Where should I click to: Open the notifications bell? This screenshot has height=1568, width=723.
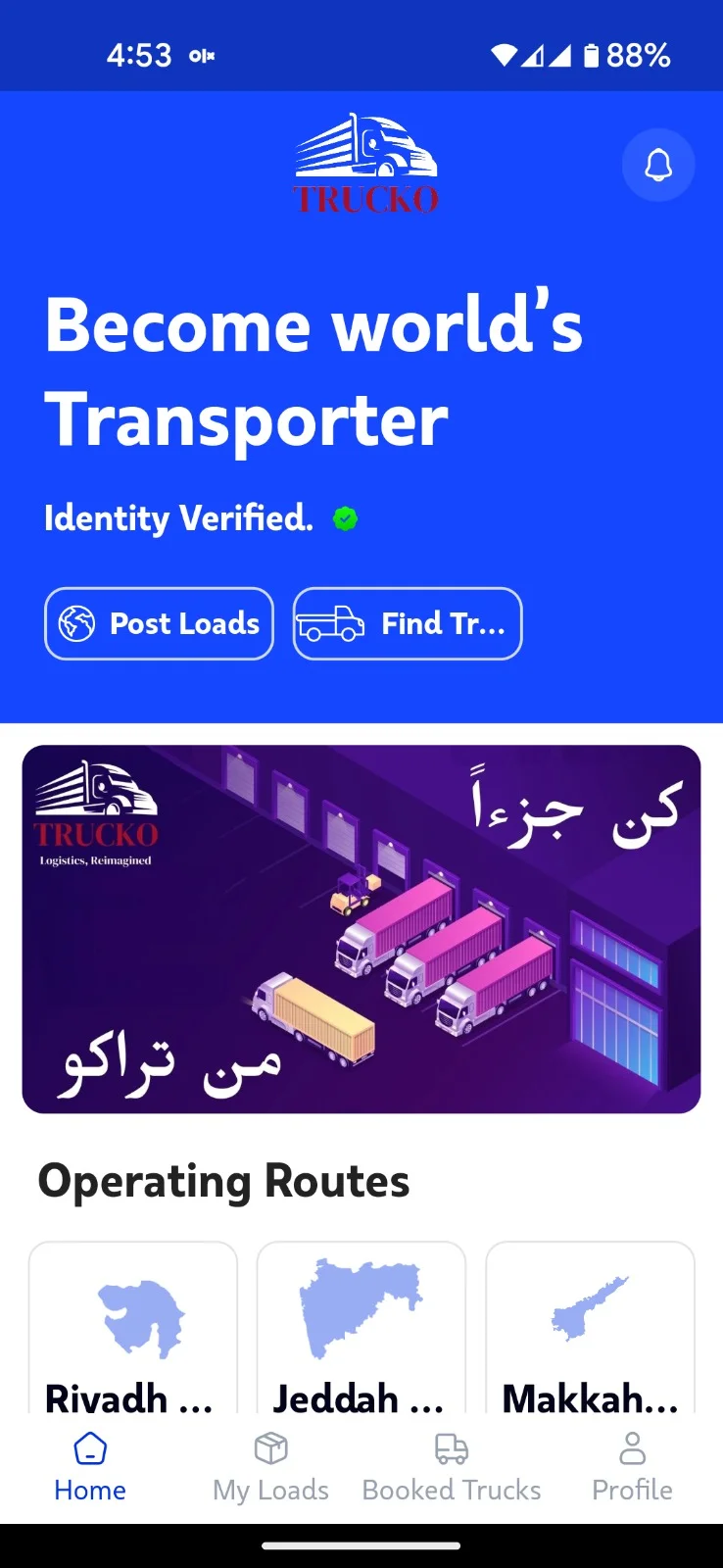tap(658, 165)
